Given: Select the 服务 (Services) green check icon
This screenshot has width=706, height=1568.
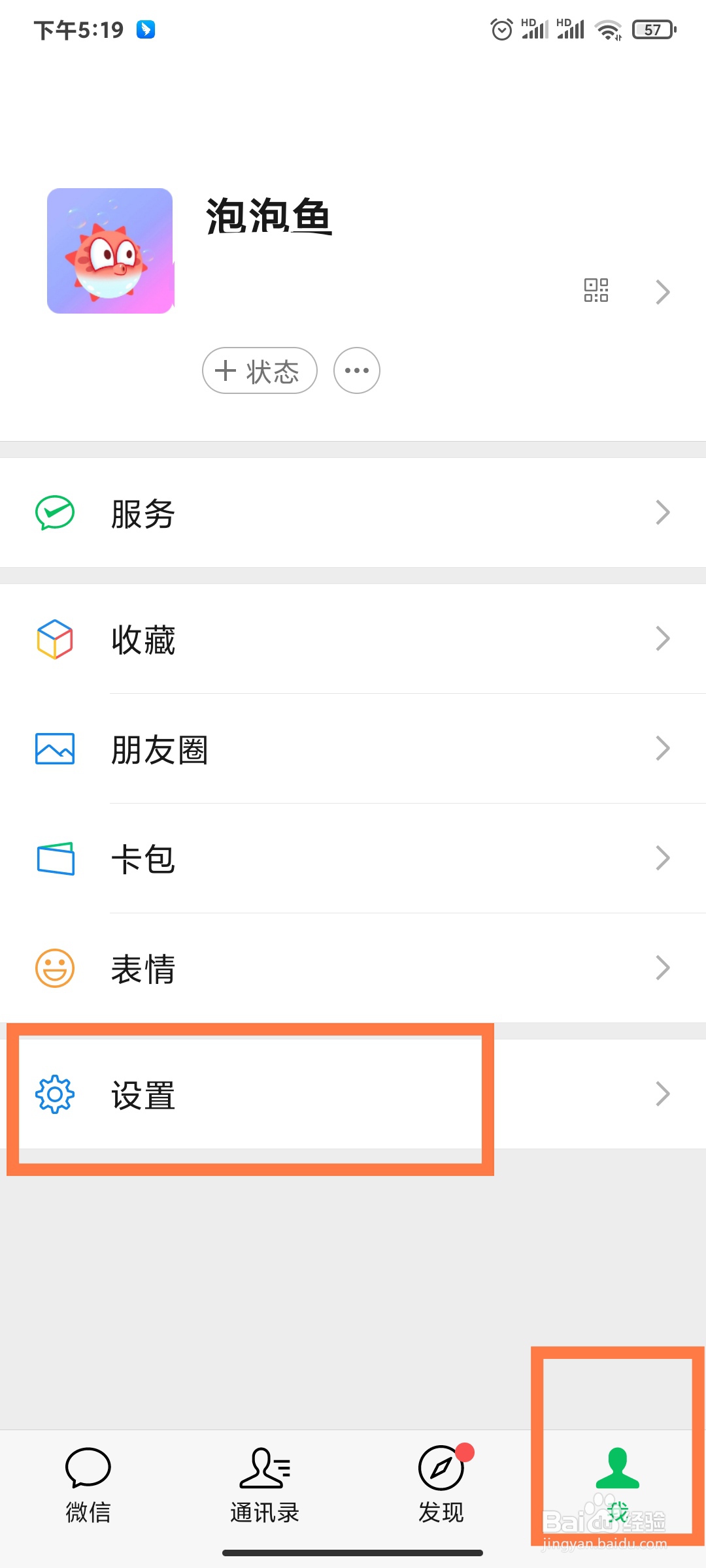Looking at the screenshot, I should coord(55,513).
